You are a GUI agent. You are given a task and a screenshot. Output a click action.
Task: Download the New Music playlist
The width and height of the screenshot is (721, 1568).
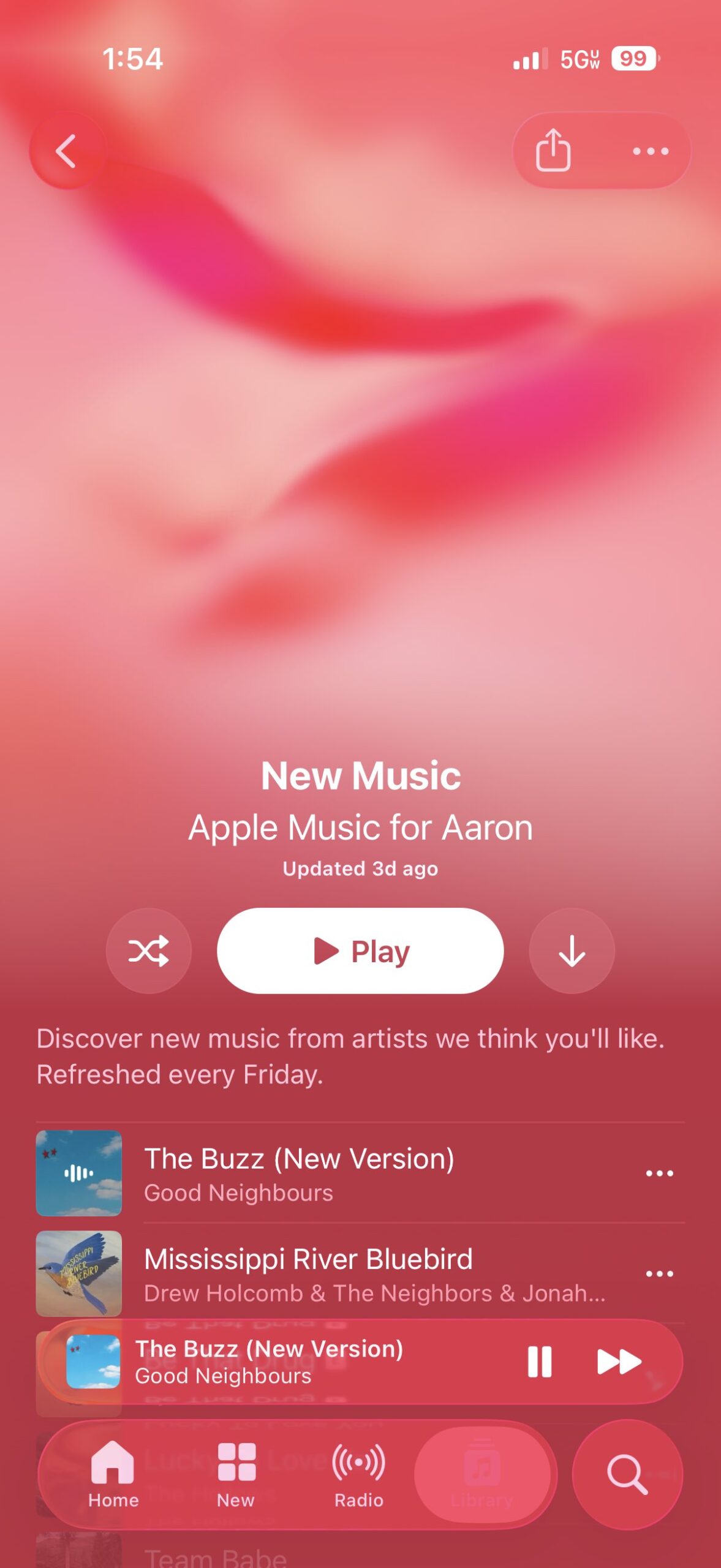point(572,951)
